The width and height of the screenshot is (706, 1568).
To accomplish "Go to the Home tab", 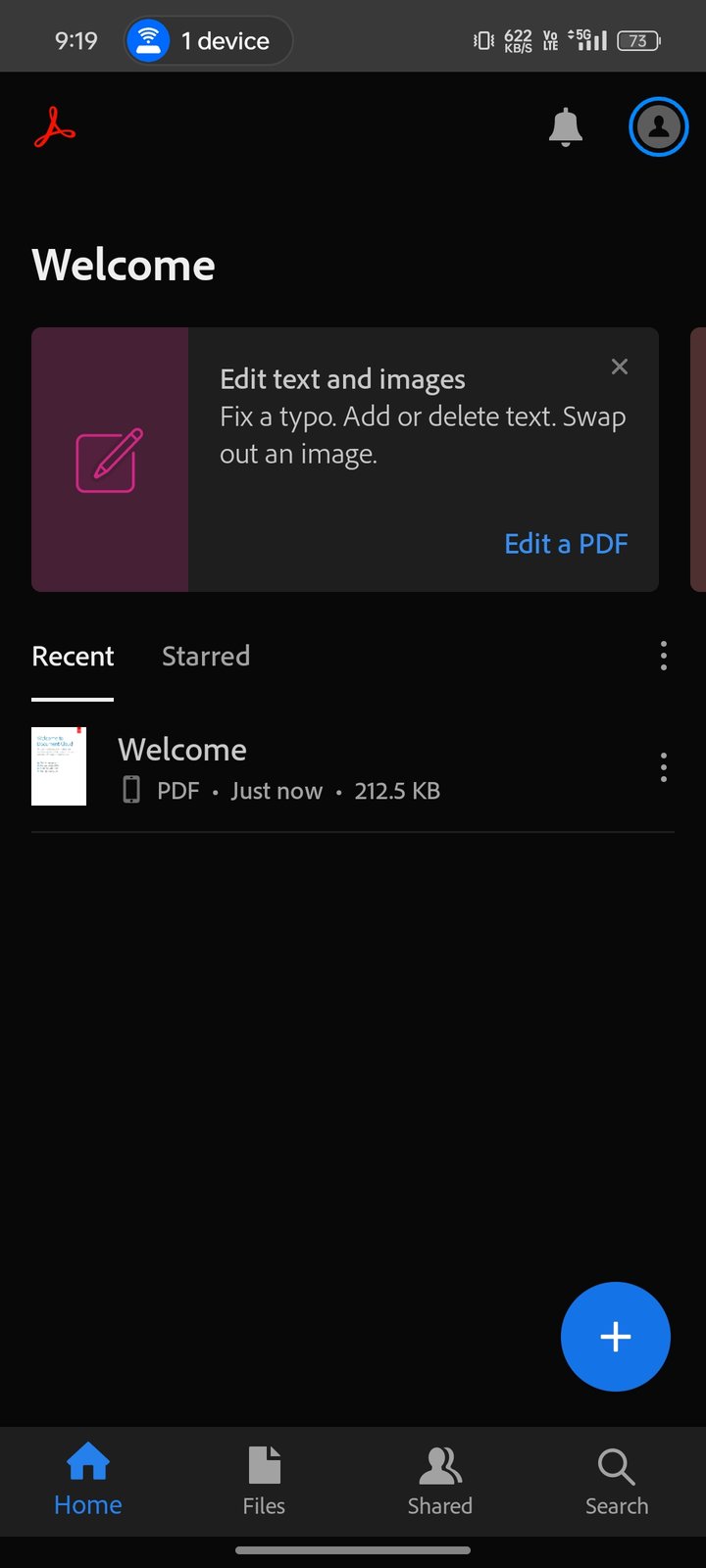I will [88, 1480].
